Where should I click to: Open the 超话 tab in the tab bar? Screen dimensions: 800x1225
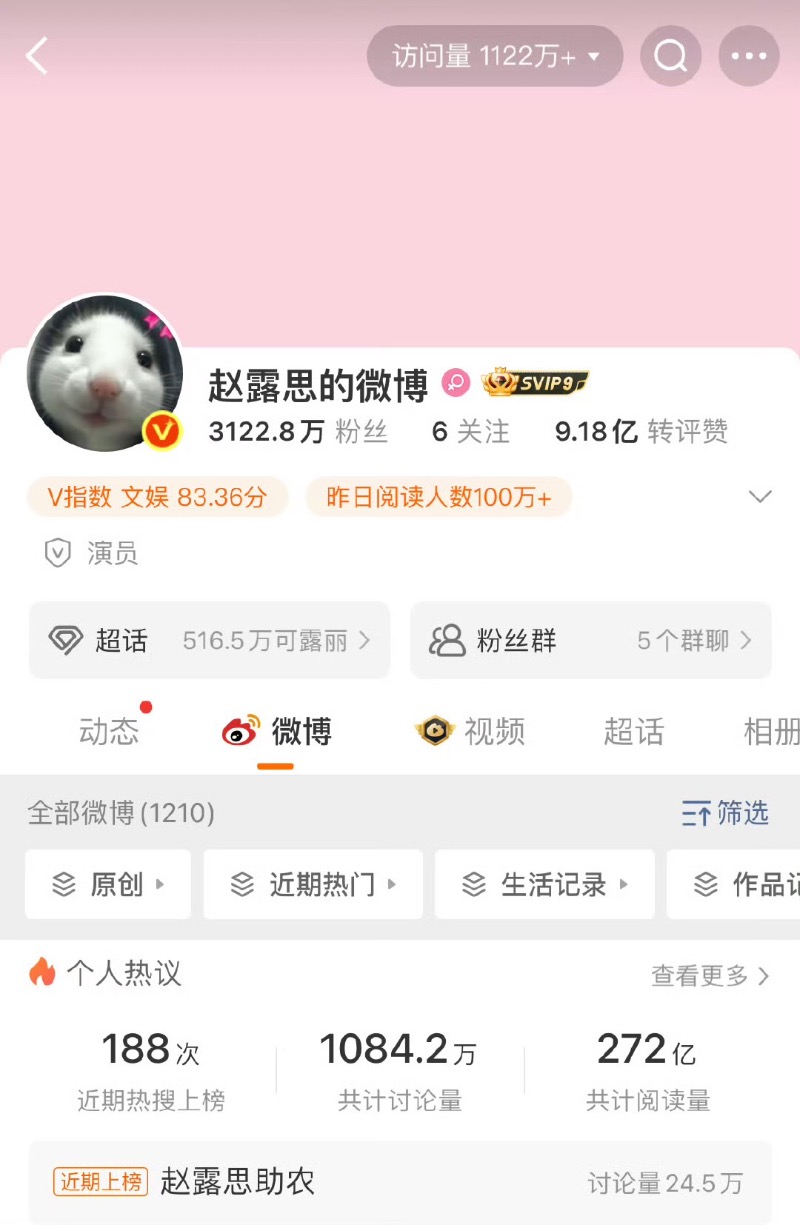(x=633, y=732)
